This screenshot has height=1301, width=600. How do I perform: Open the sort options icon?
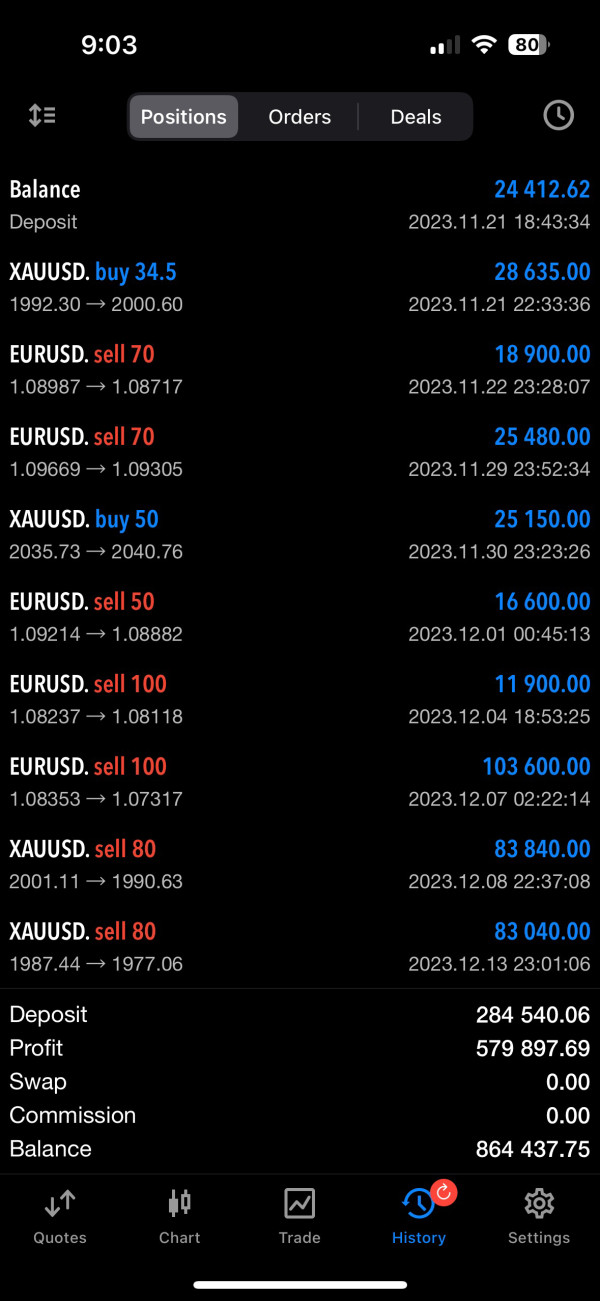pyautogui.click(x=42, y=116)
